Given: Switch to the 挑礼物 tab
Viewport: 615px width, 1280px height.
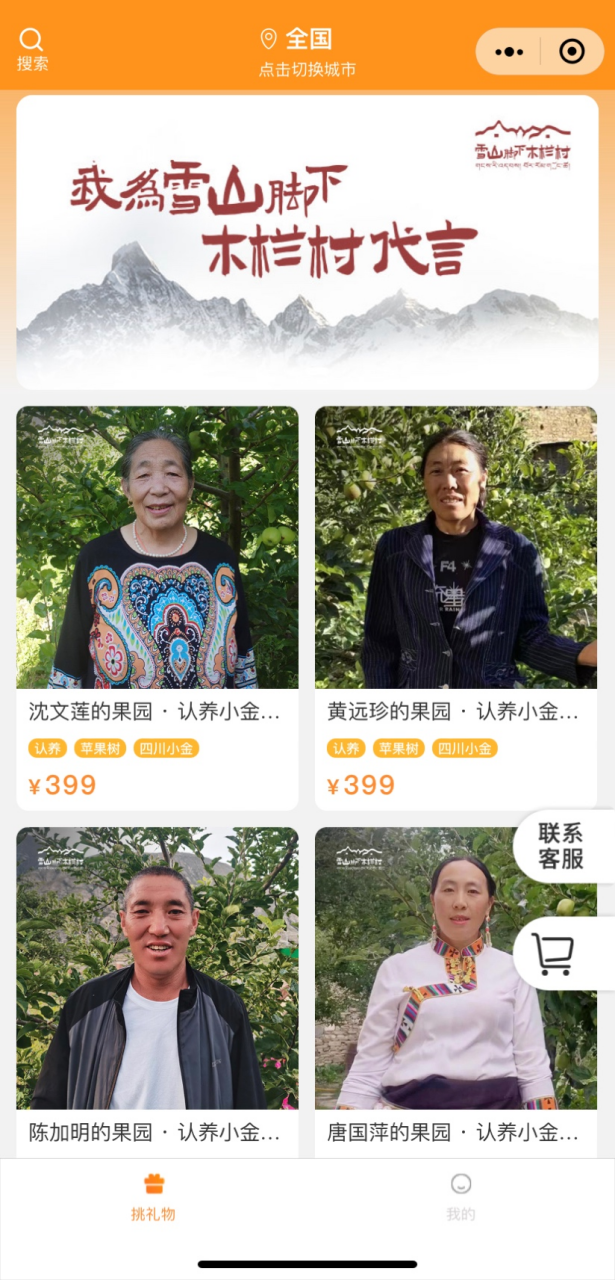Looking at the screenshot, I should (153, 1197).
